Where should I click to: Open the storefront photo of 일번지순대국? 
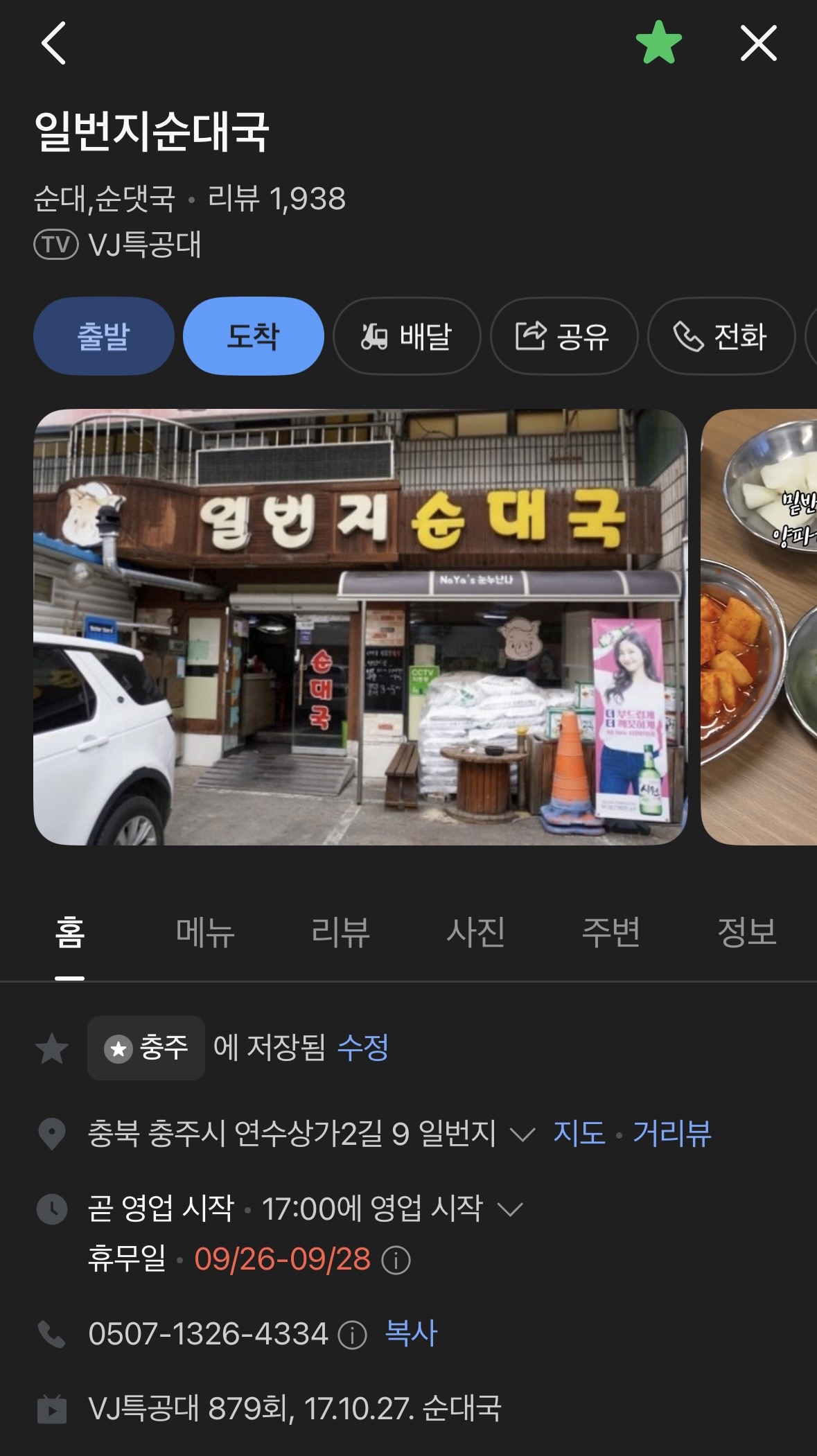(360, 626)
